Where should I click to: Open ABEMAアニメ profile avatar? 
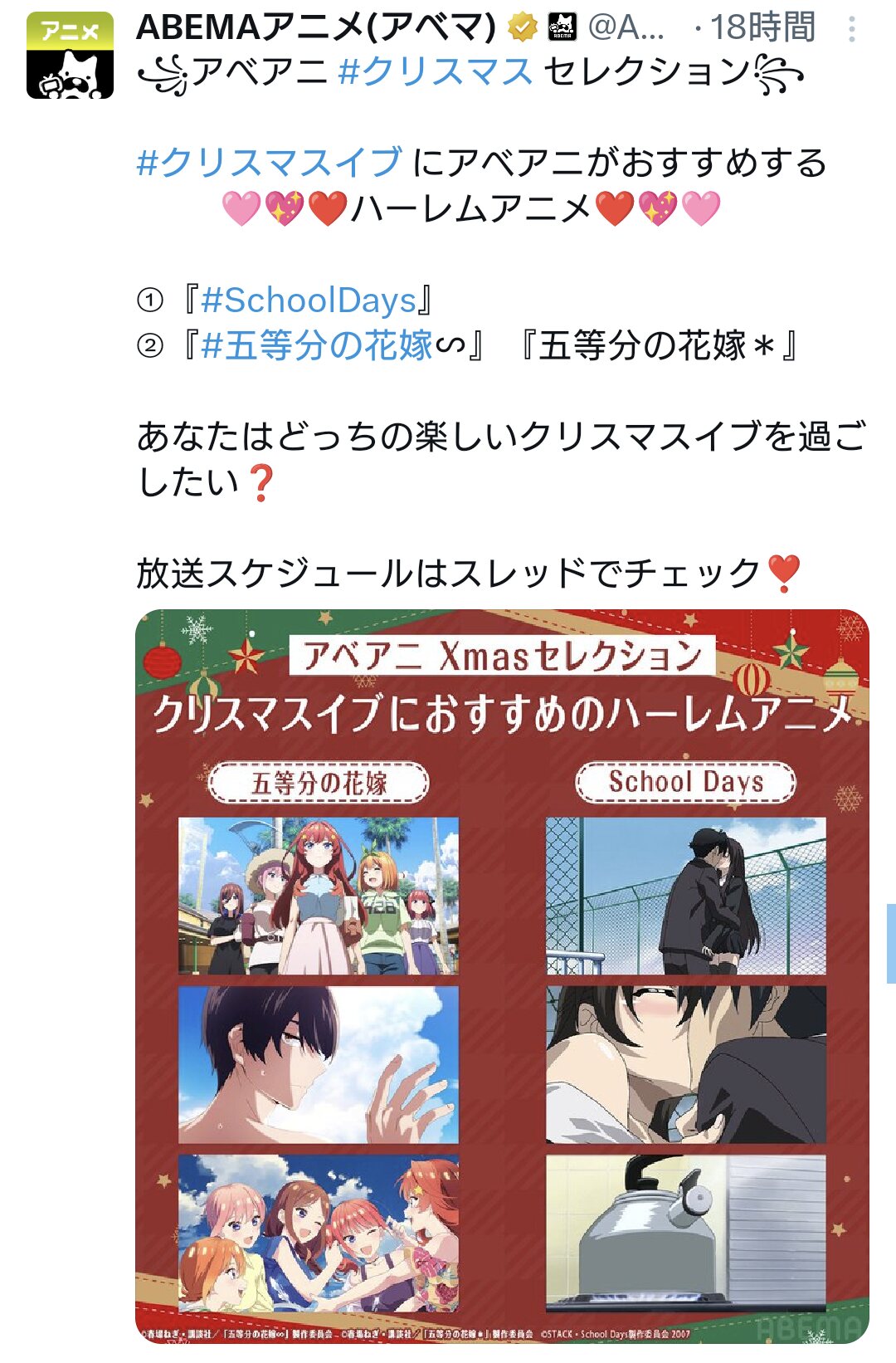pyautogui.click(x=70, y=56)
